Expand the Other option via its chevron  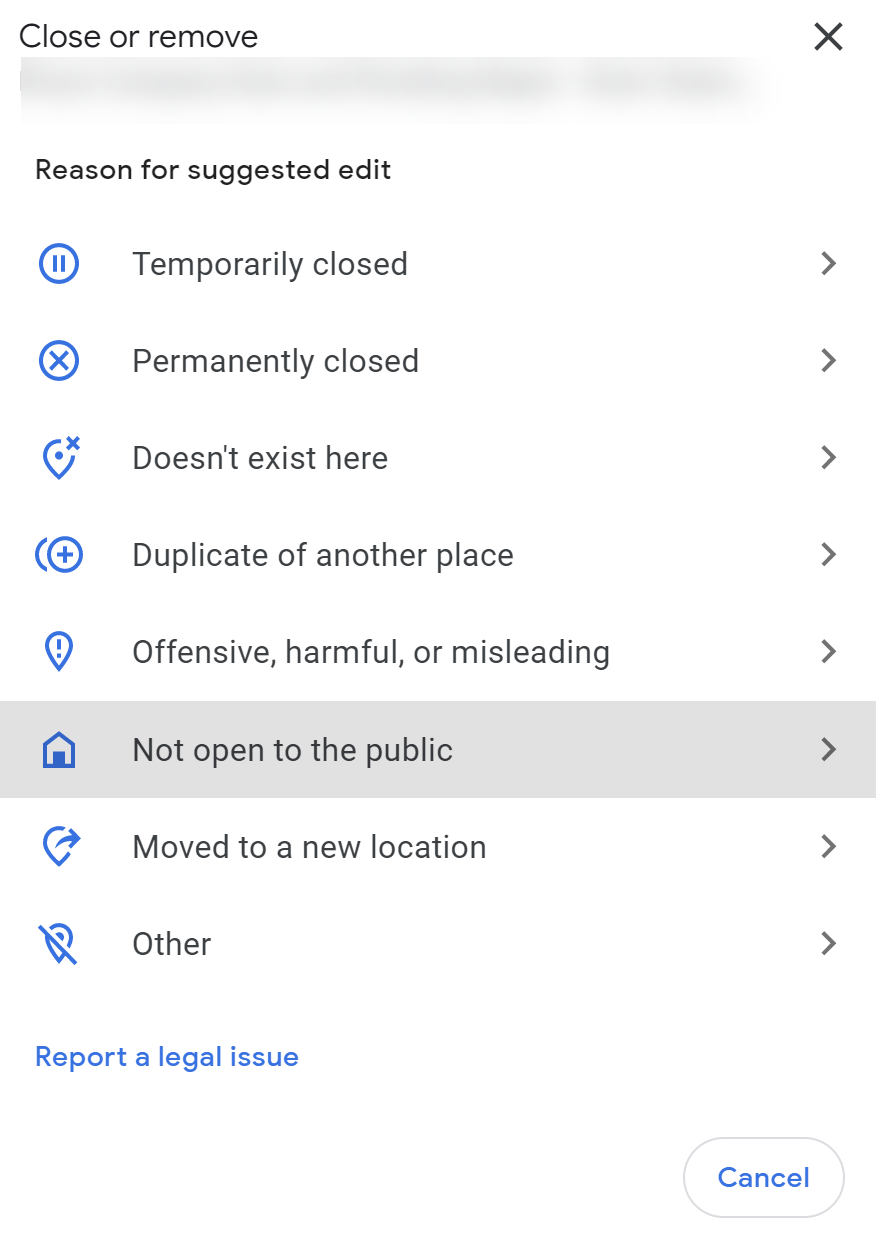829,942
